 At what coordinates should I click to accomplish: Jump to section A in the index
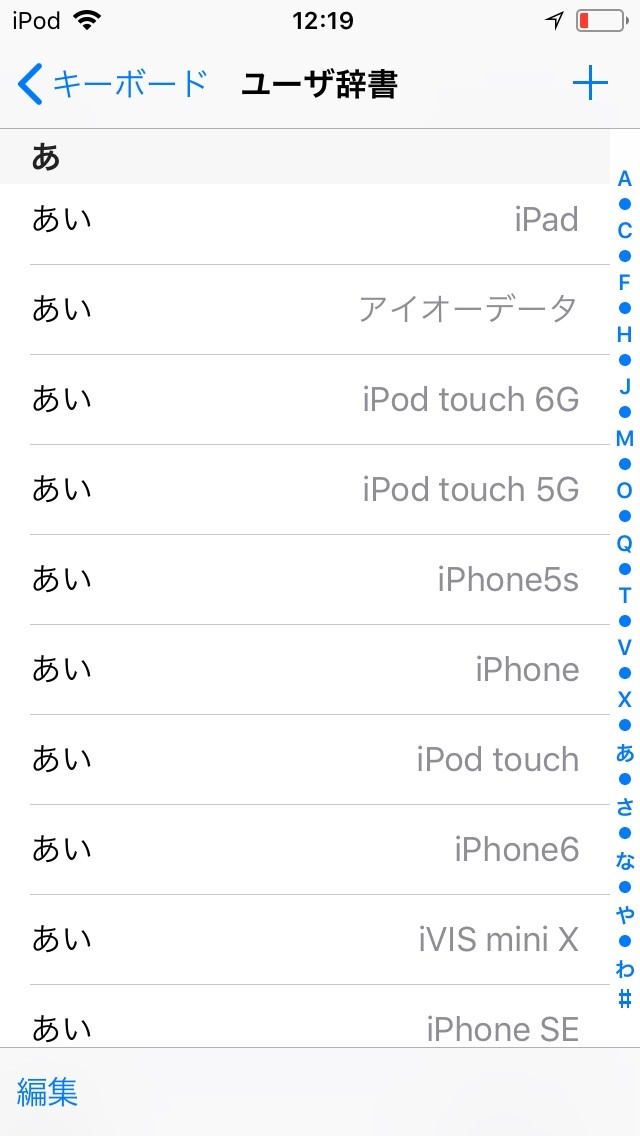point(625,178)
